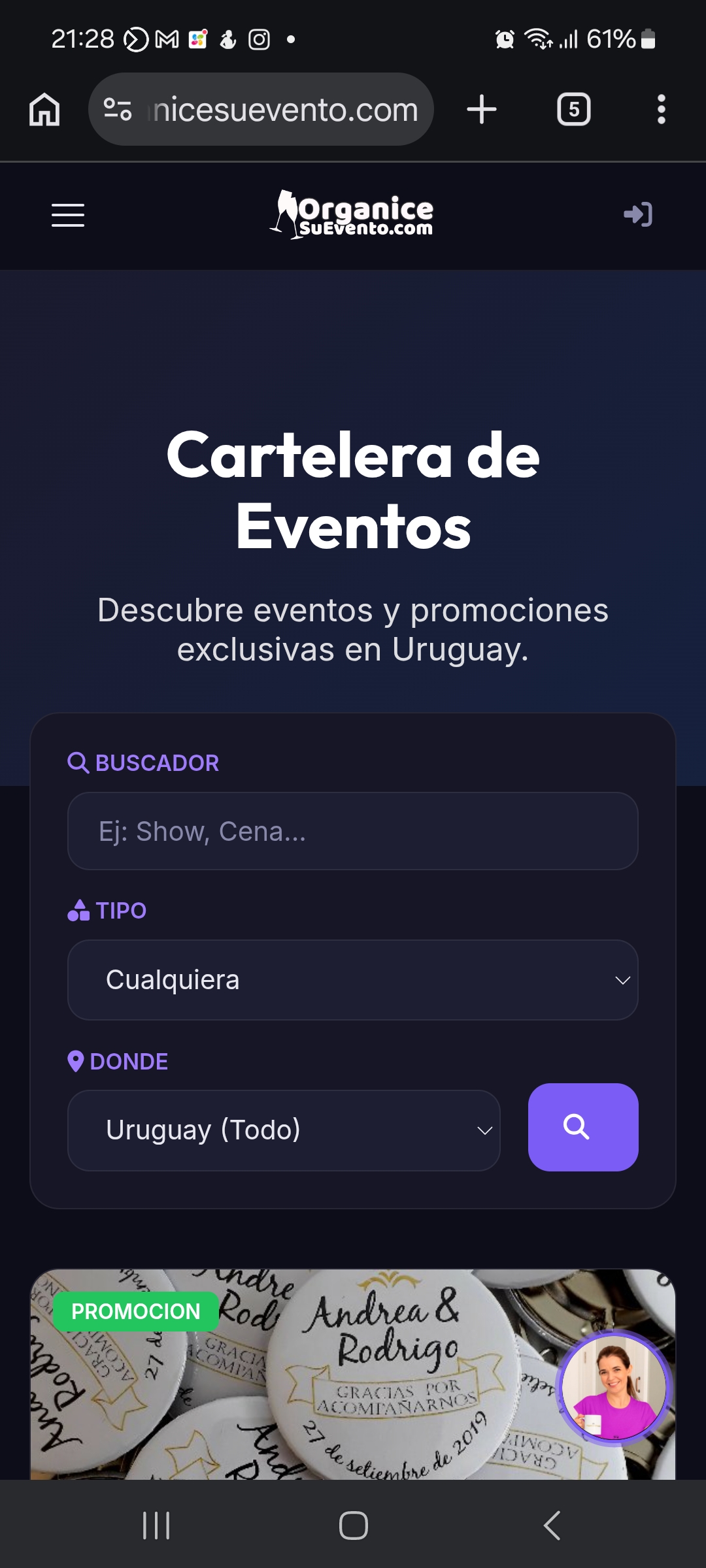
Task: Open the browser tab switcher showing 5 tabs
Action: (574, 109)
